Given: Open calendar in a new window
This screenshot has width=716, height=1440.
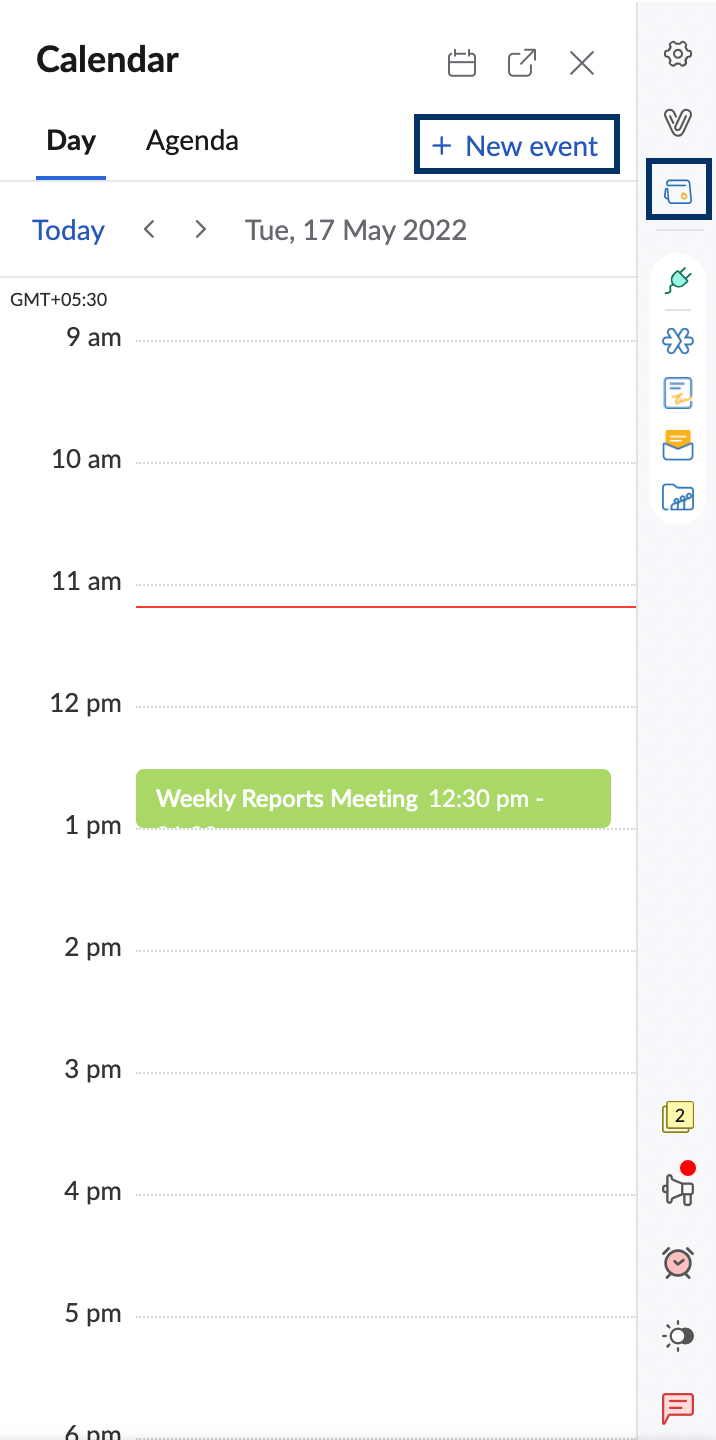Looking at the screenshot, I should [x=521, y=64].
